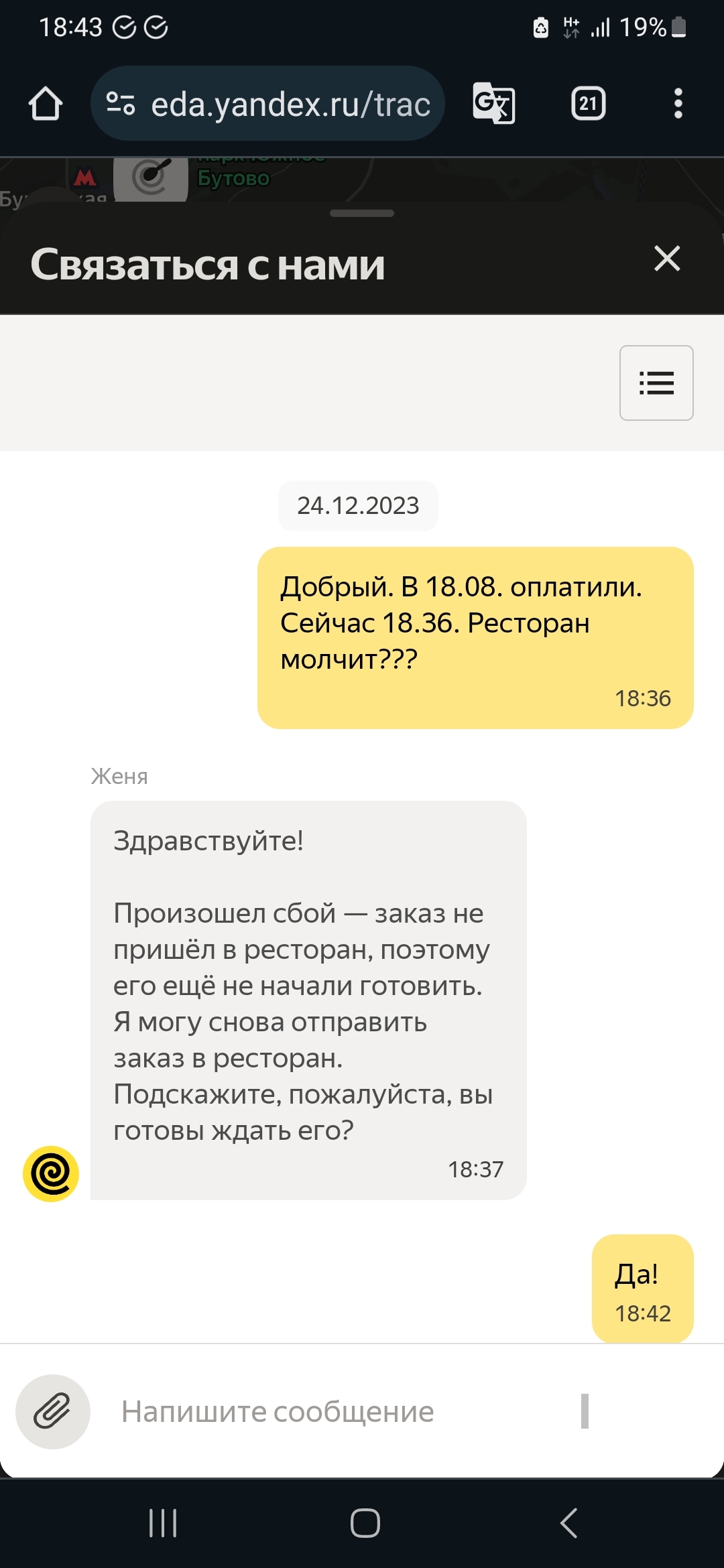Focus the 'Напишите сообщение' message field
The height and width of the screenshot is (1568, 724).
[335, 1411]
